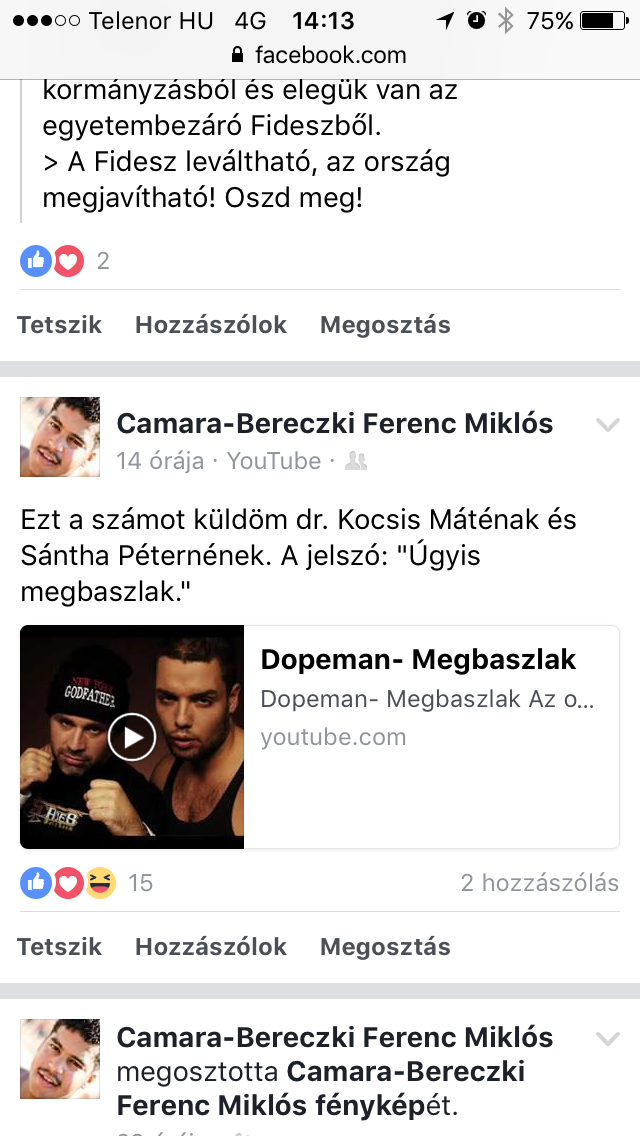Tap the facebook.com address bar
This screenshot has height=1136, width=640.
point(320,55)
